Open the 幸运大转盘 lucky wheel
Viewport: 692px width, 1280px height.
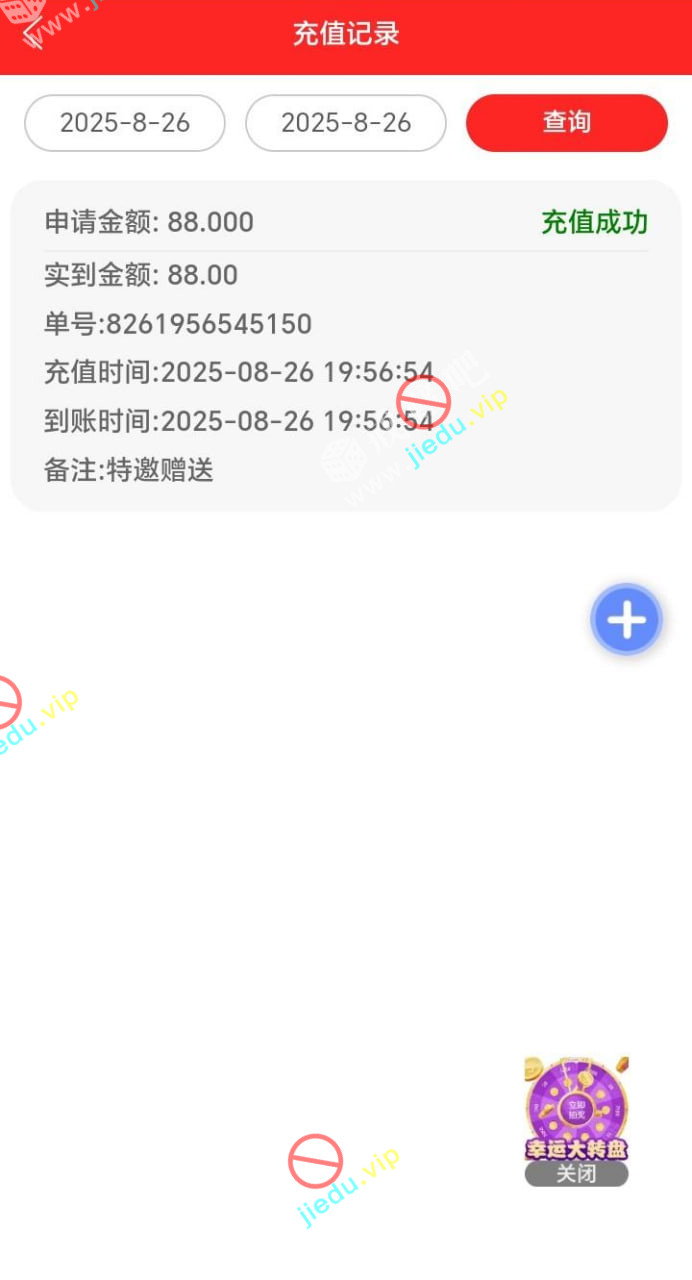(576, 1108)
